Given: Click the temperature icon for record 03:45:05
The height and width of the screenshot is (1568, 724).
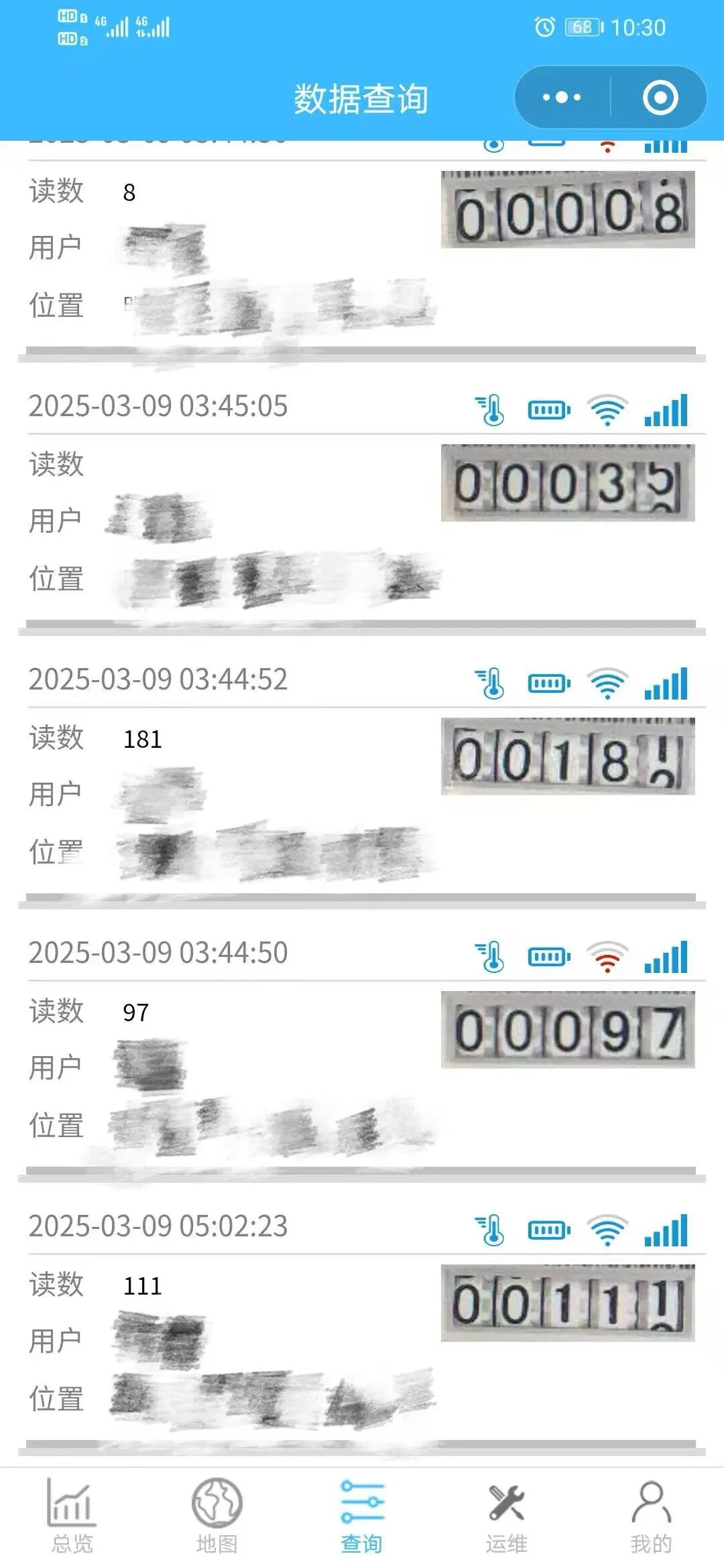Looking at the screenshot, I should [490, 407].
